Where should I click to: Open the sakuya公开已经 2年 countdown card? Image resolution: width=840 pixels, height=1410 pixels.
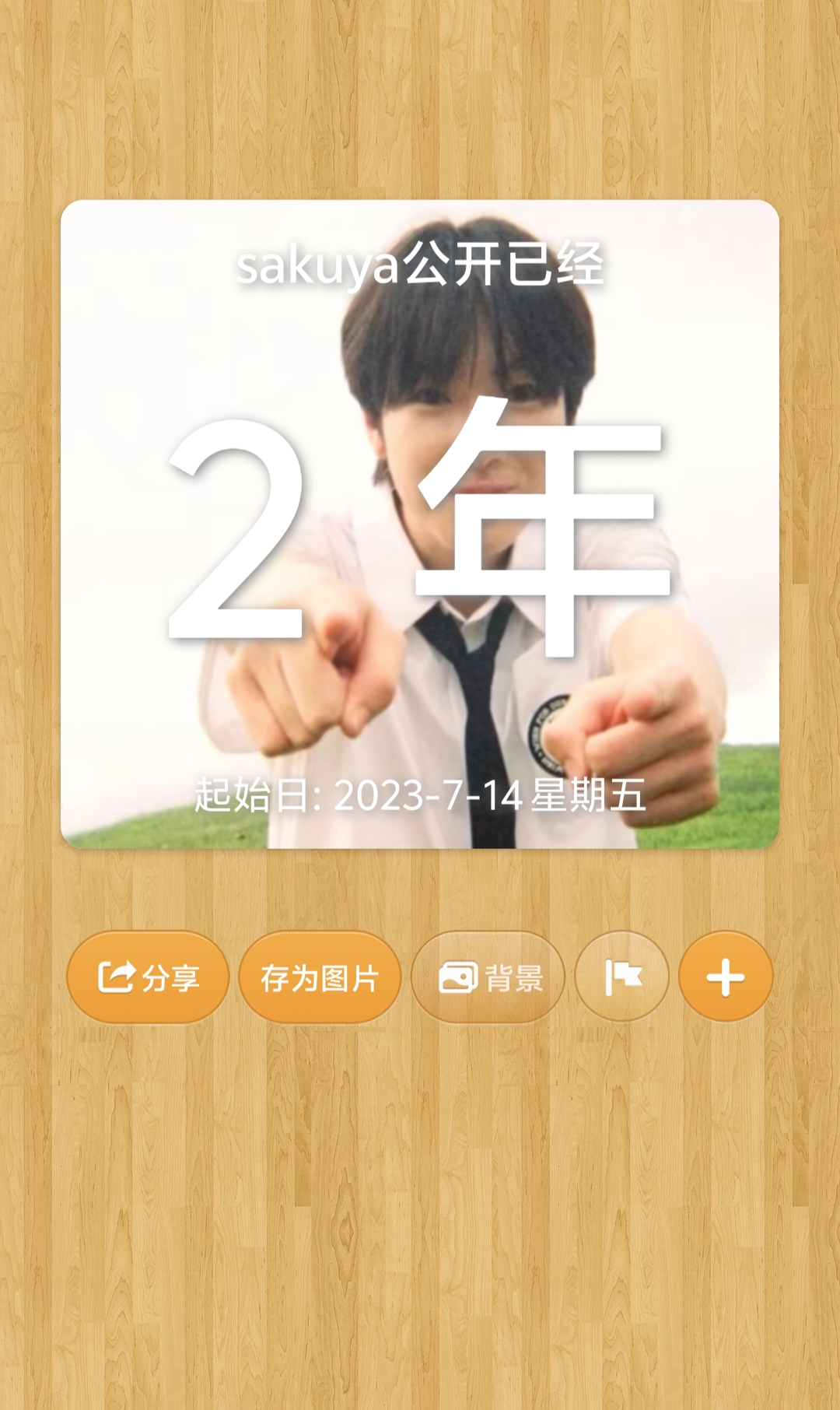(x=420, y=524)
